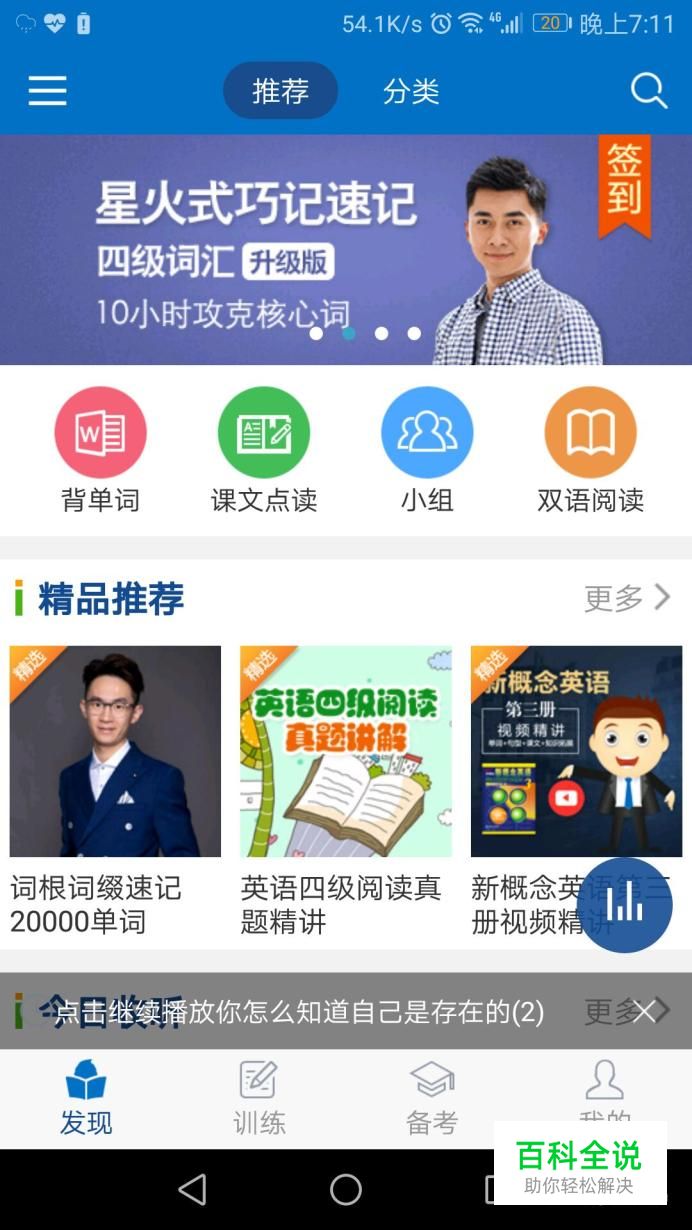Switch to the 训练 tab
This screenshot has height=1230, width=692.
[259, 1098]
